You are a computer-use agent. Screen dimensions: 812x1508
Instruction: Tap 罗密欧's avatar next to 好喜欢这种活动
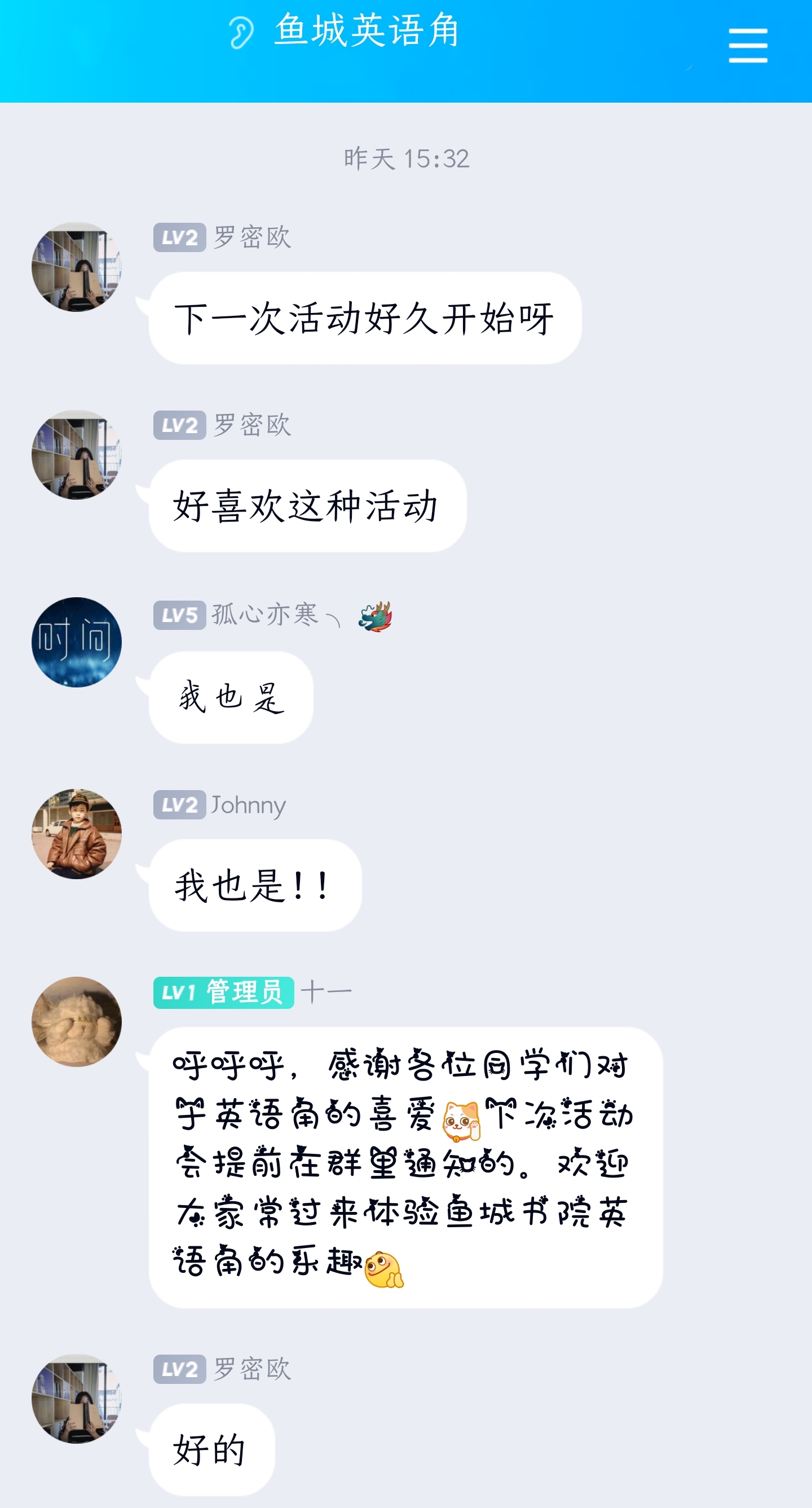click(x=77, y=455)
